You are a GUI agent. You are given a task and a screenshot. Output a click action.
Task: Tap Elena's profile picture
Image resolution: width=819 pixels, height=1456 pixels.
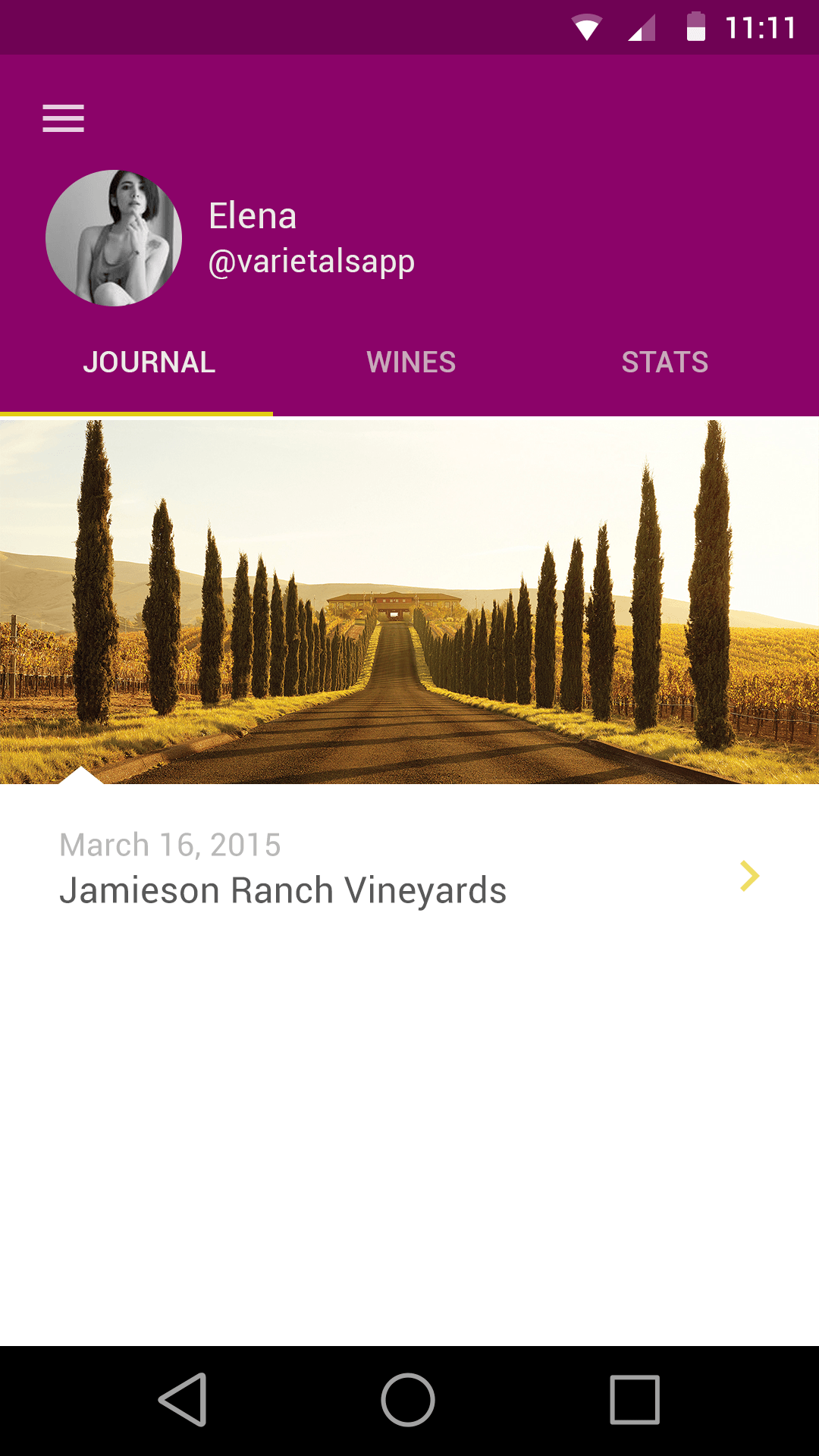pos(114,238)
